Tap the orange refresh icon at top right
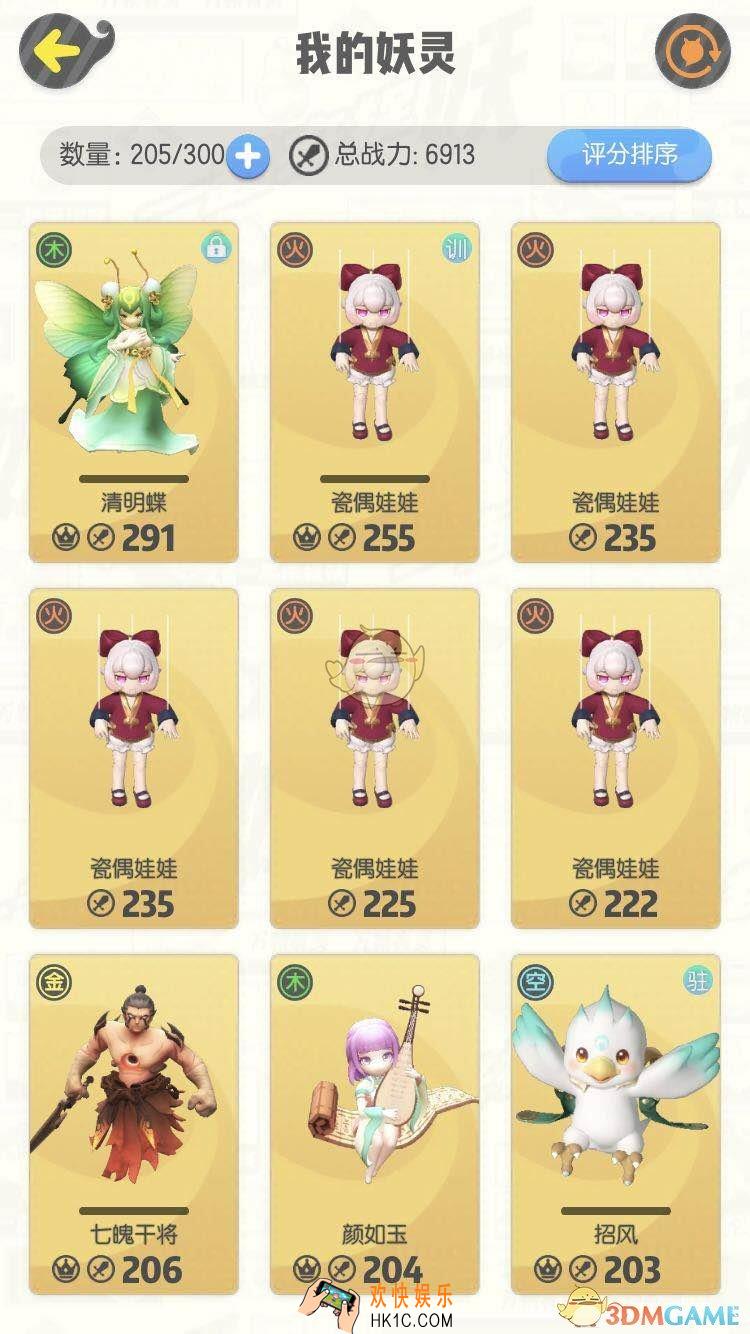 tap(692, 50)
